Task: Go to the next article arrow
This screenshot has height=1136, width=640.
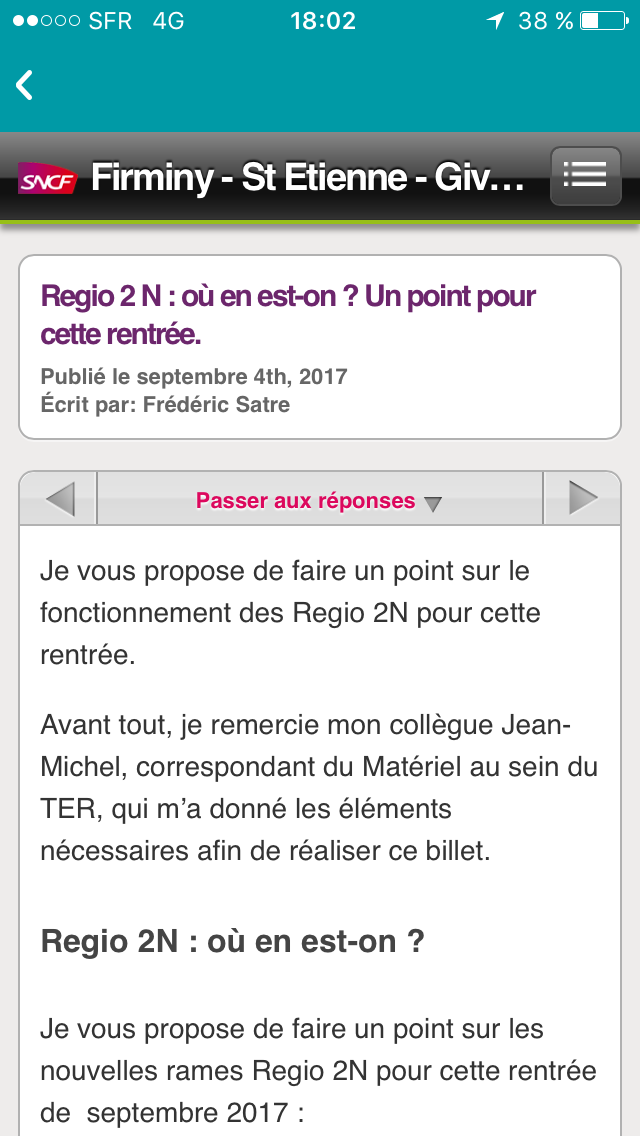Action: pyautogui.click(x=582, y=498)
